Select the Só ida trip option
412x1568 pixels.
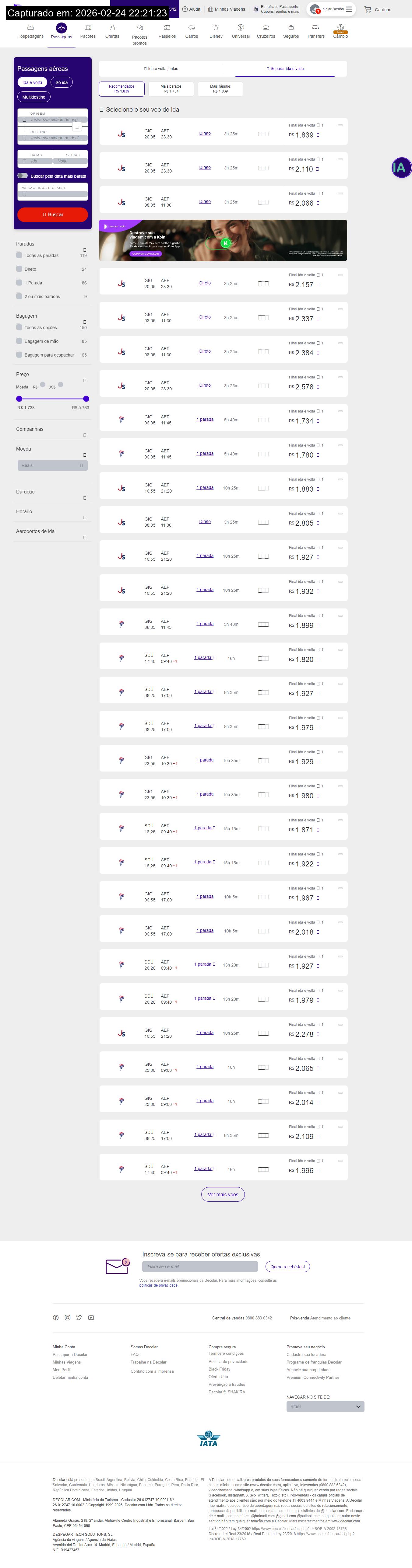tap(62, 82)
